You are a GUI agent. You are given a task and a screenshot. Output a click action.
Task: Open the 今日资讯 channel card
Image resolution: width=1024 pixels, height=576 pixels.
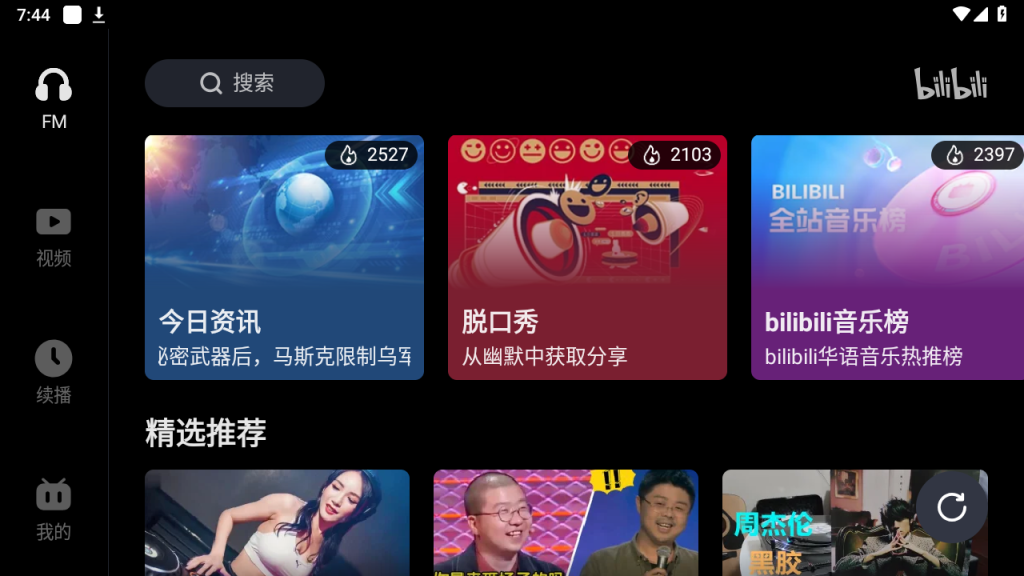coord(284,257)
